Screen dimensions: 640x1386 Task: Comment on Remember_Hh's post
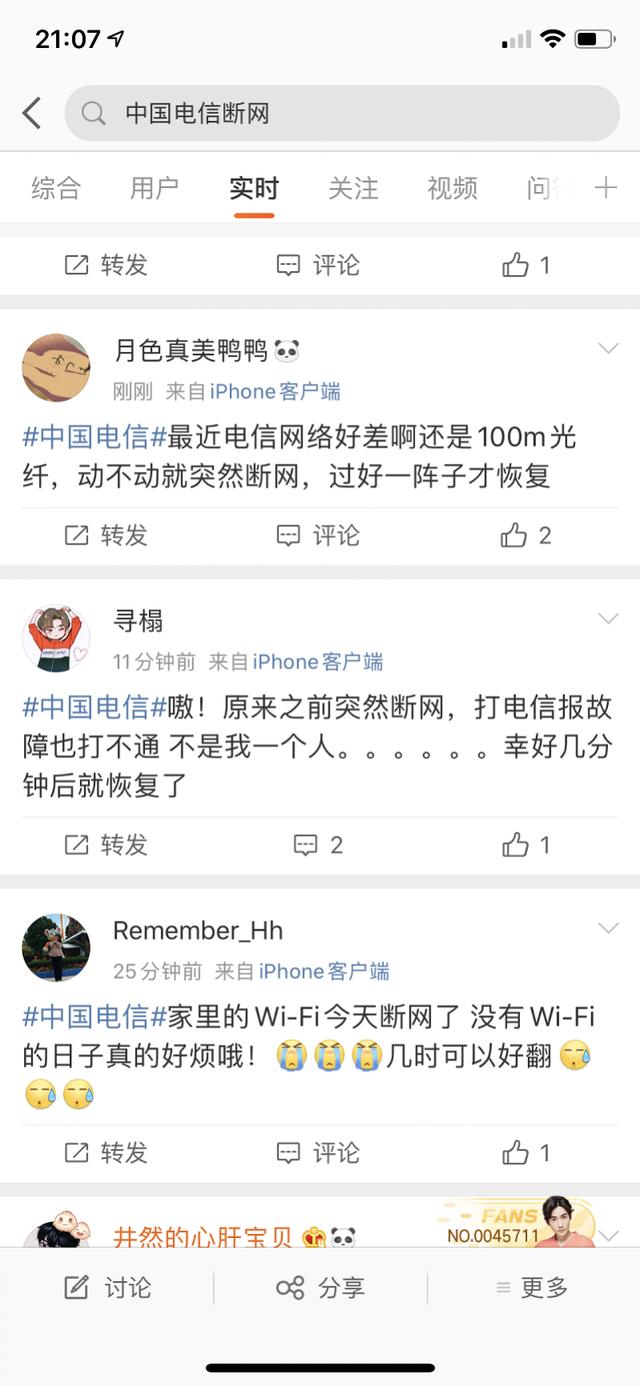tap(318, 1153)
